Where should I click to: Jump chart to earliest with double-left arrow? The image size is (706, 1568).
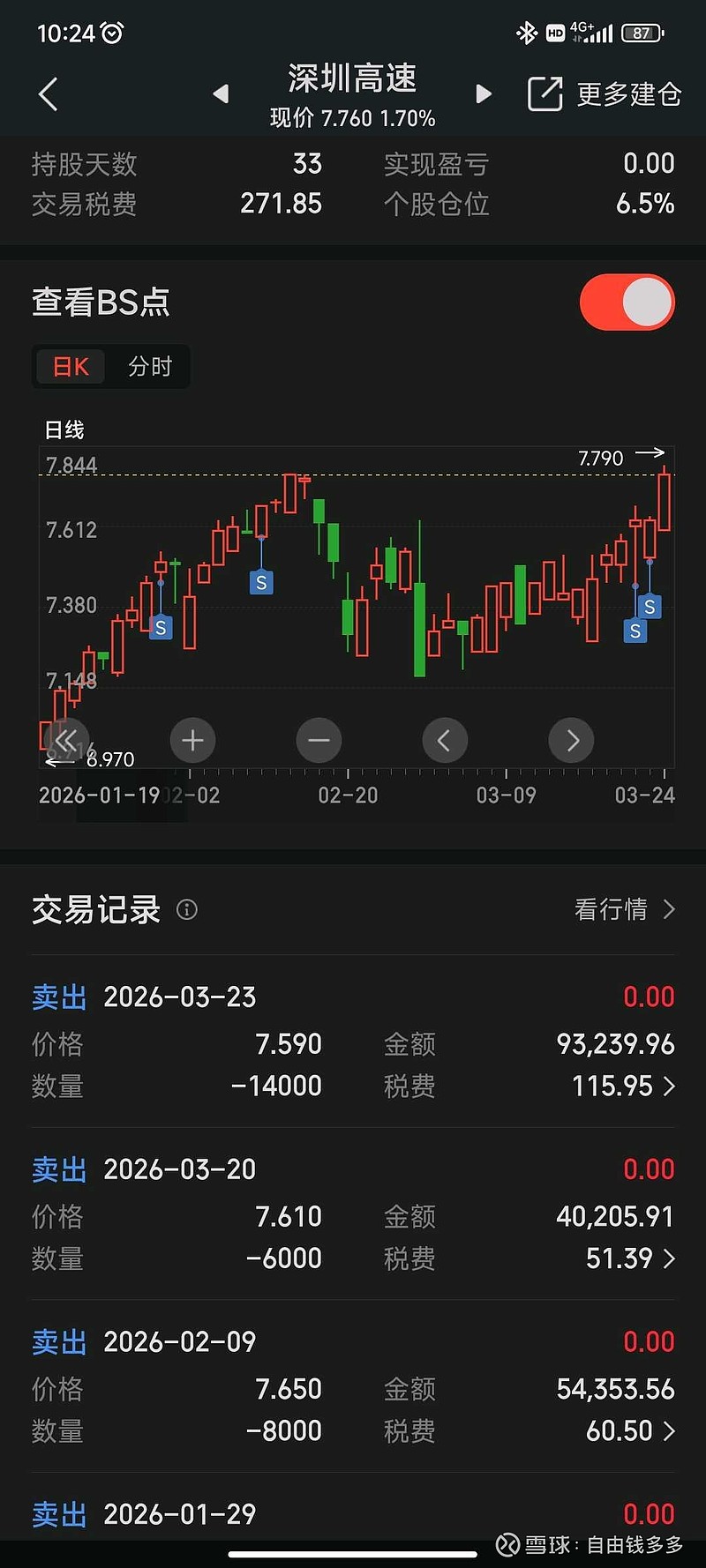[x=66, y=740]
